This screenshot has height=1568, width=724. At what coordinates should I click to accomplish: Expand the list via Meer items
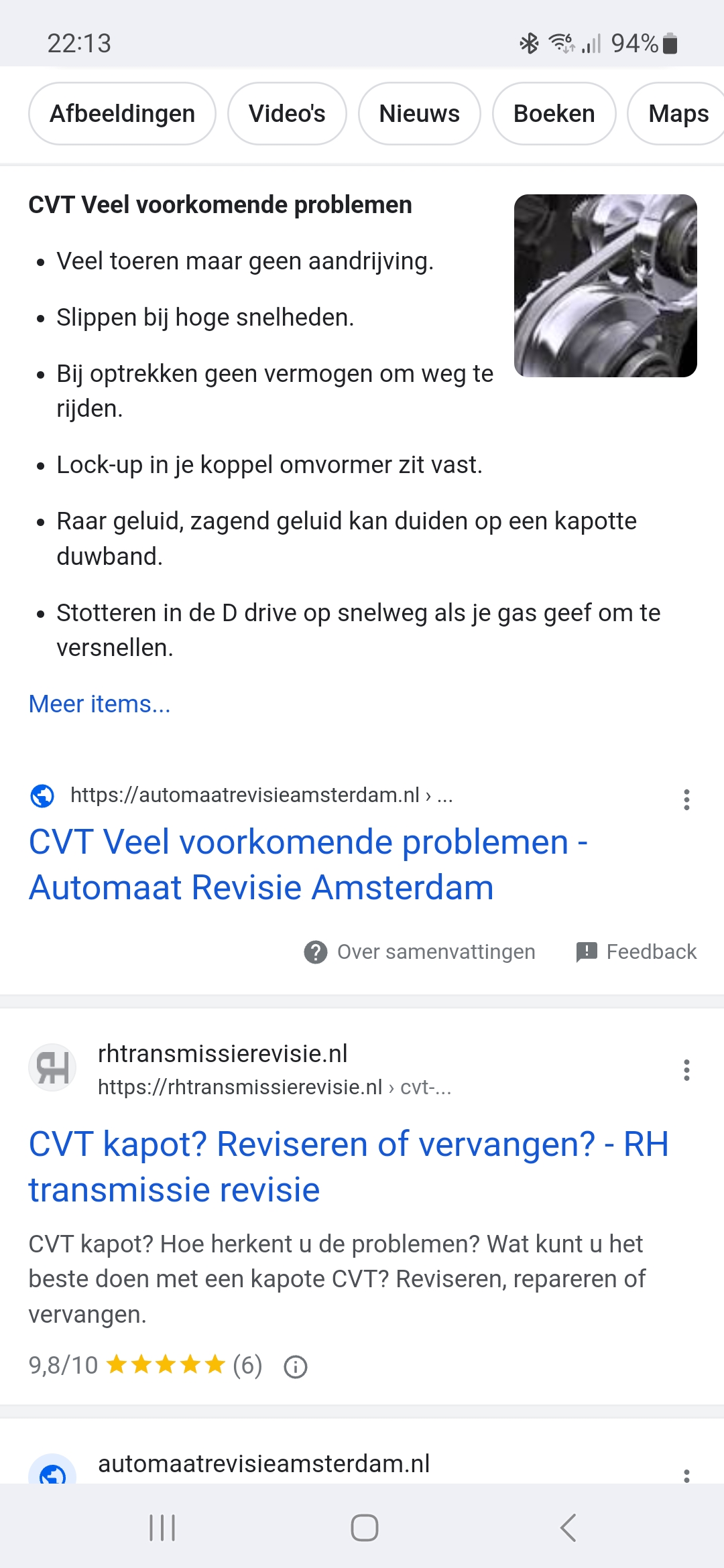point(100,704)
